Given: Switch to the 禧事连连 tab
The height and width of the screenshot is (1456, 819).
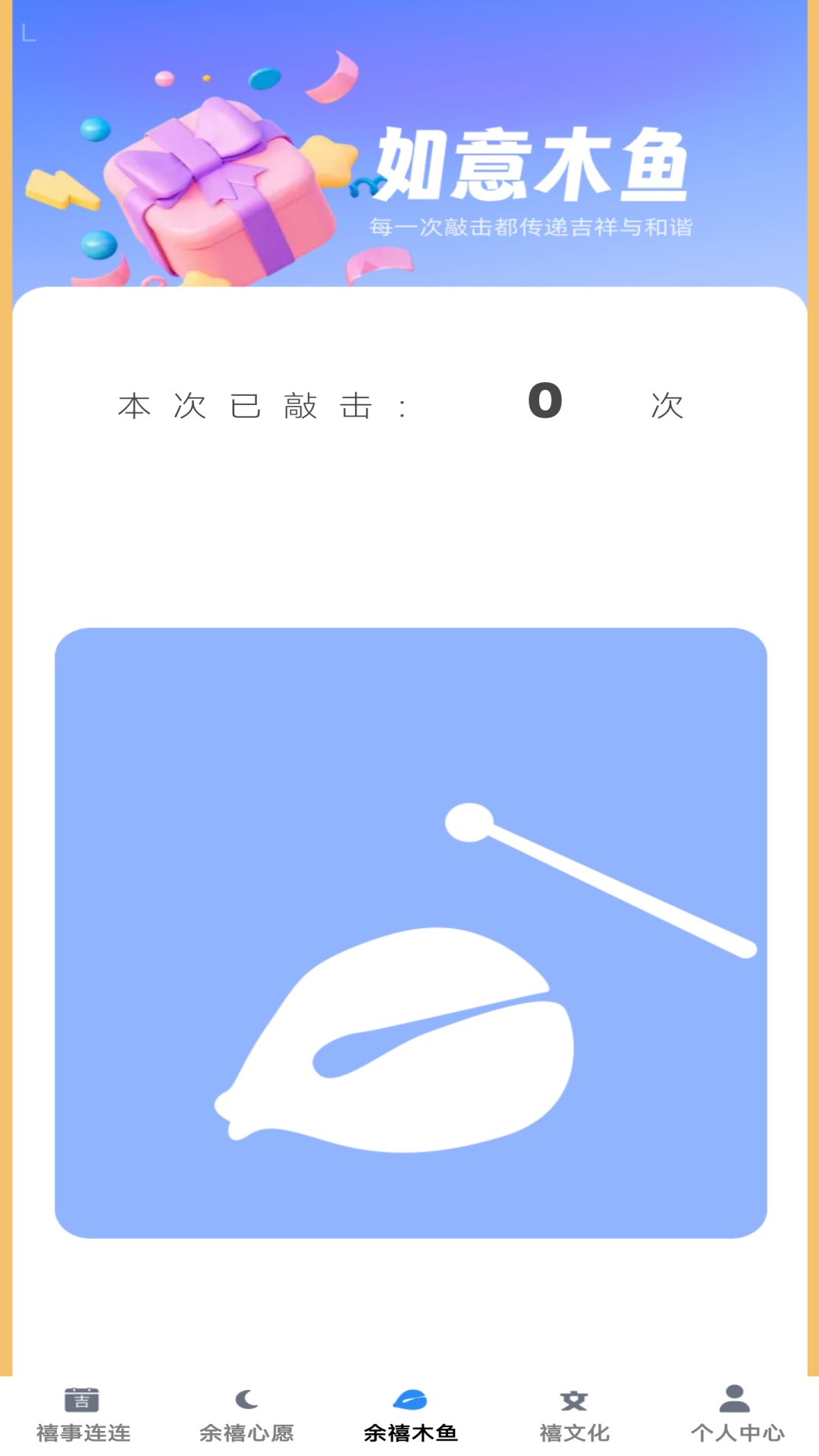Looking at the screenshot, I should click(83, 1415).
